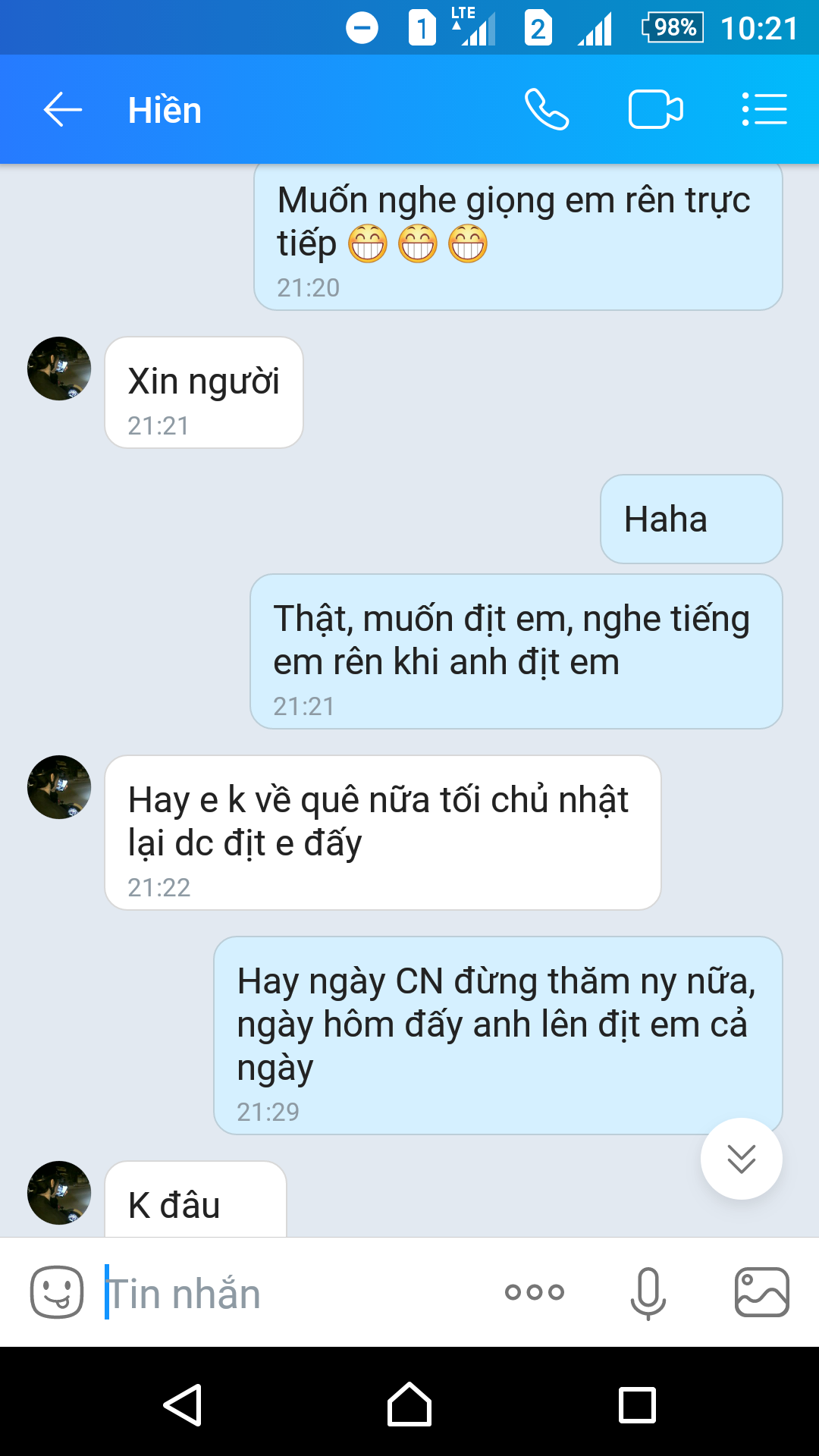Tap the system home button
The height and width of the screenshot is (1456, 819).
point(409,1404)
